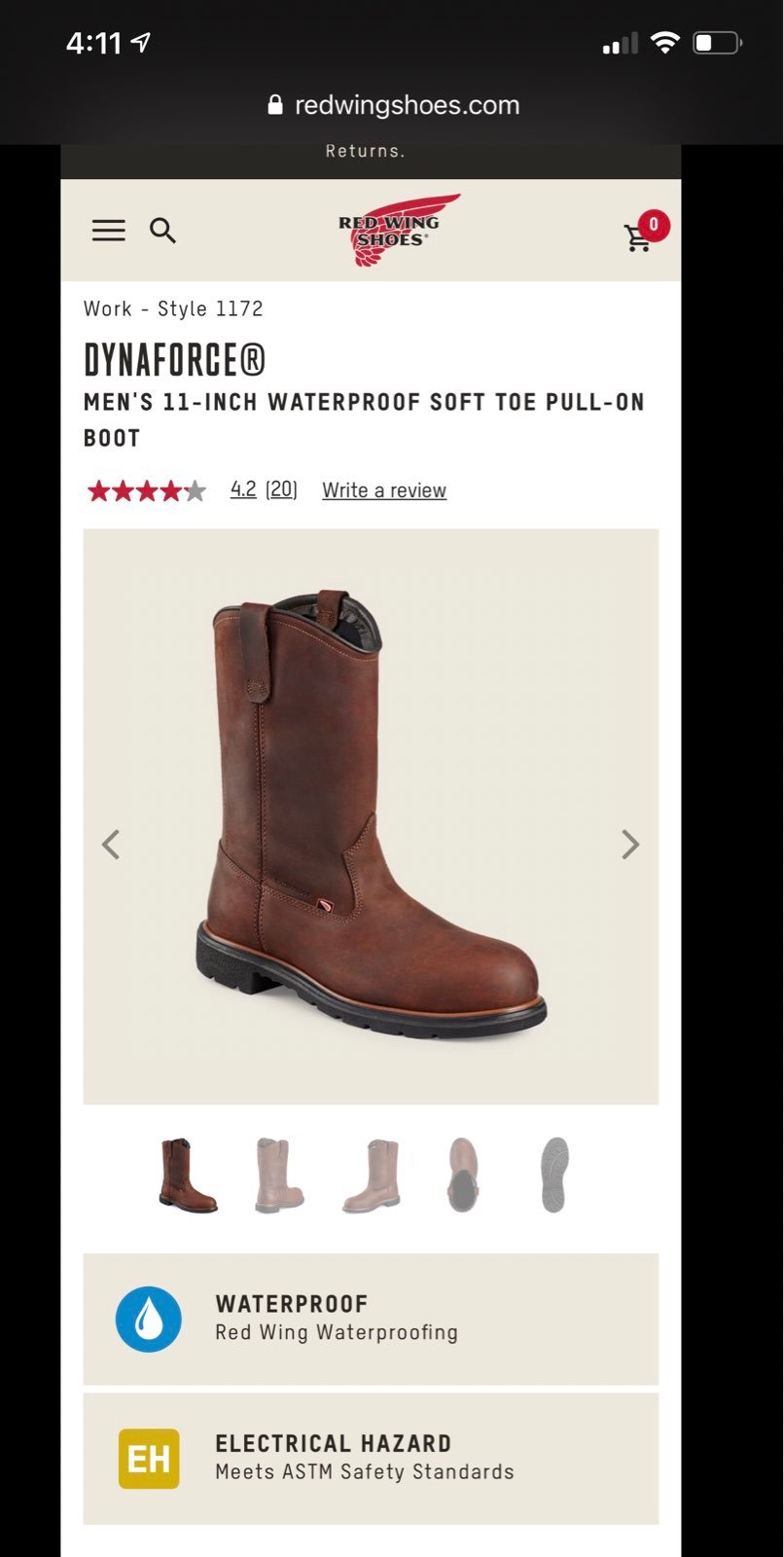
Task: Open the hamburger menu
Action: (x=109, y=231)
